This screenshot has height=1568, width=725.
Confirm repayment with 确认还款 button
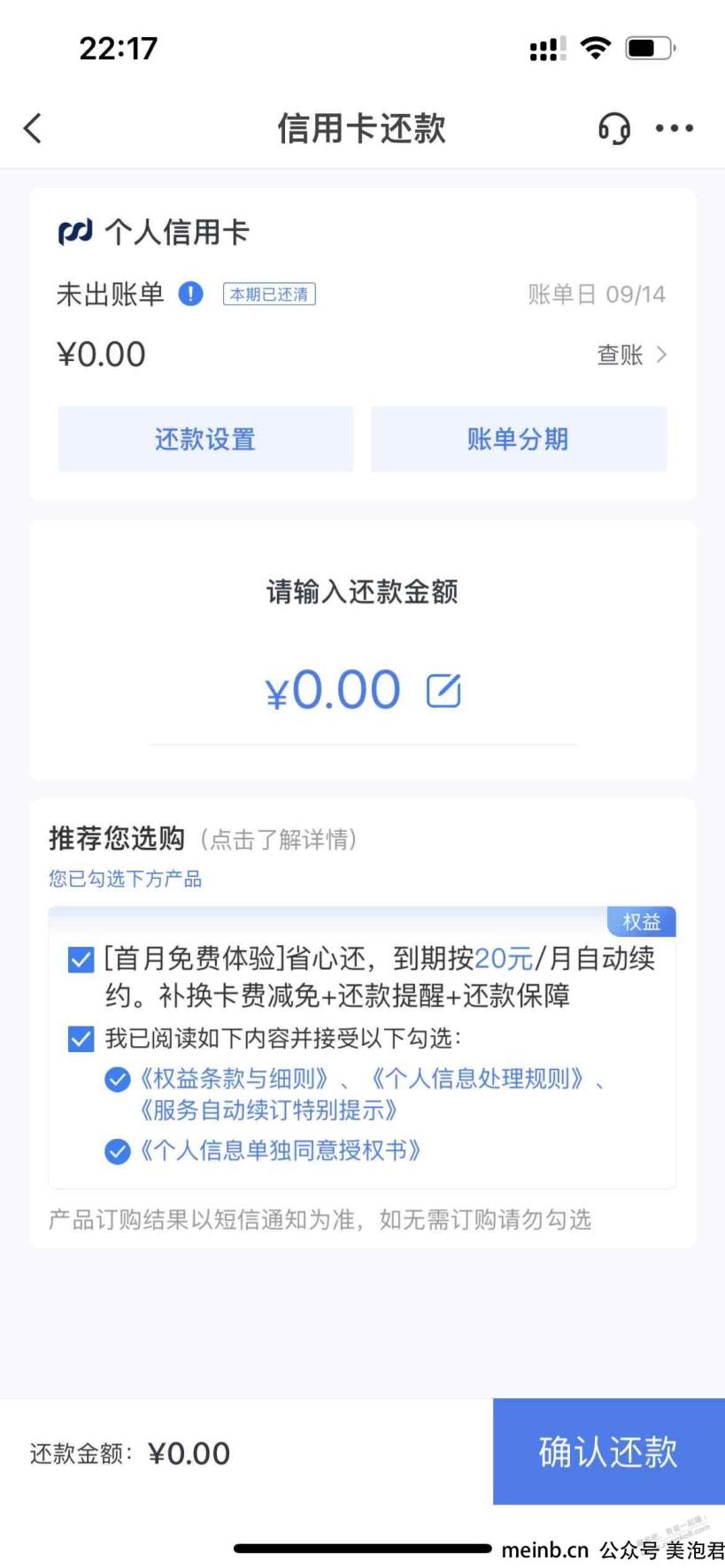click(609, 1451)
